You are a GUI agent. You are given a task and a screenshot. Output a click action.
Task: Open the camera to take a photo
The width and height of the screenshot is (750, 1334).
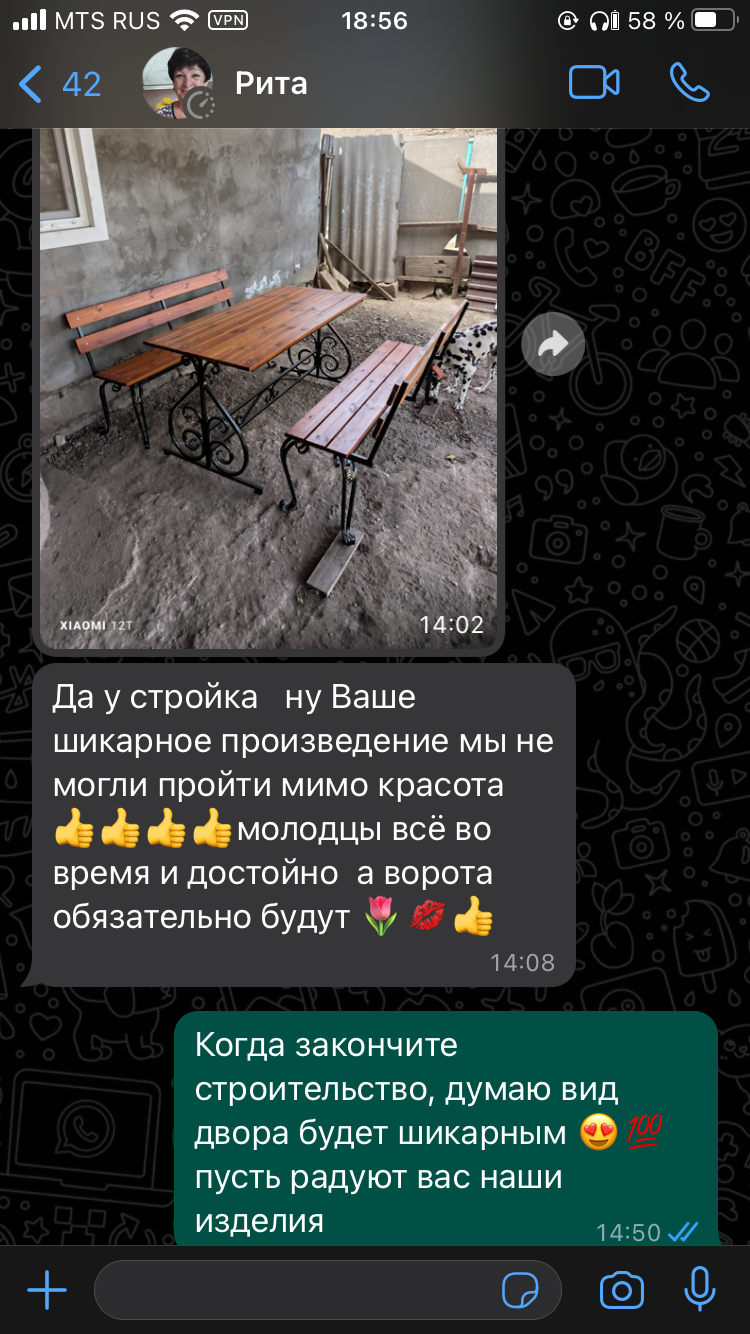(x=621, y=1291)
